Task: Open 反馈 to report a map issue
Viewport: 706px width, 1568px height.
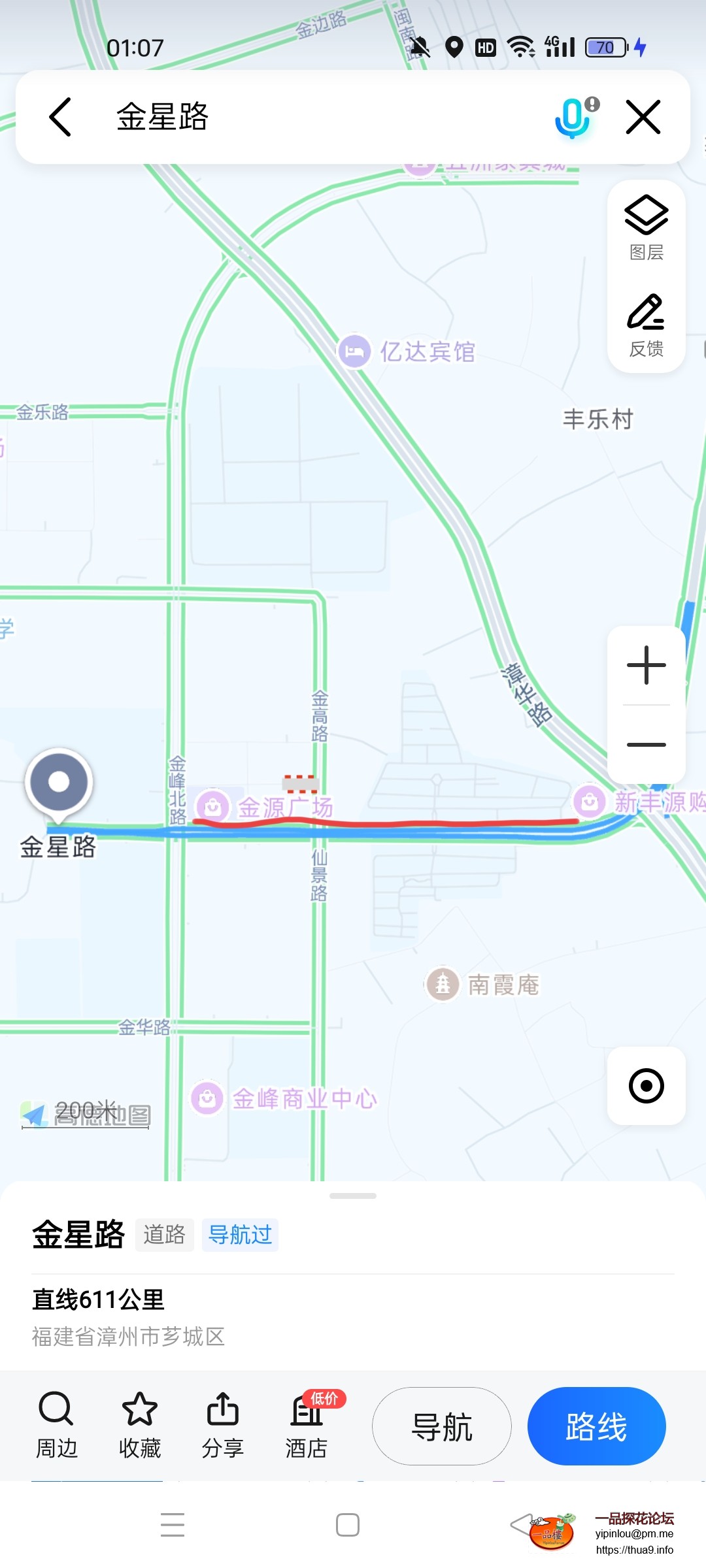Action: point(646,325)
